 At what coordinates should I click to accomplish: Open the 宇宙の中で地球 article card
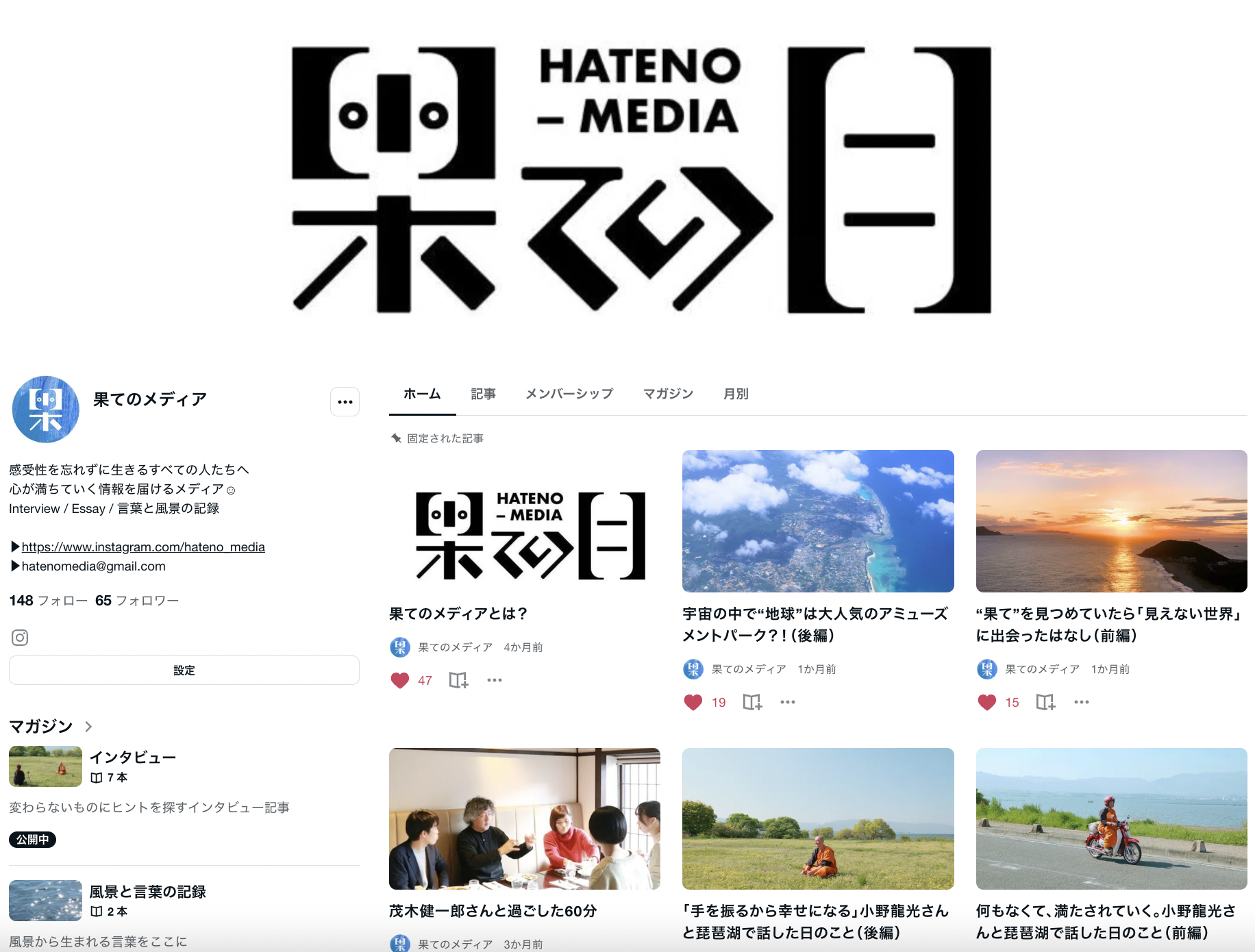pyautogui.click(x=817, y=521)
